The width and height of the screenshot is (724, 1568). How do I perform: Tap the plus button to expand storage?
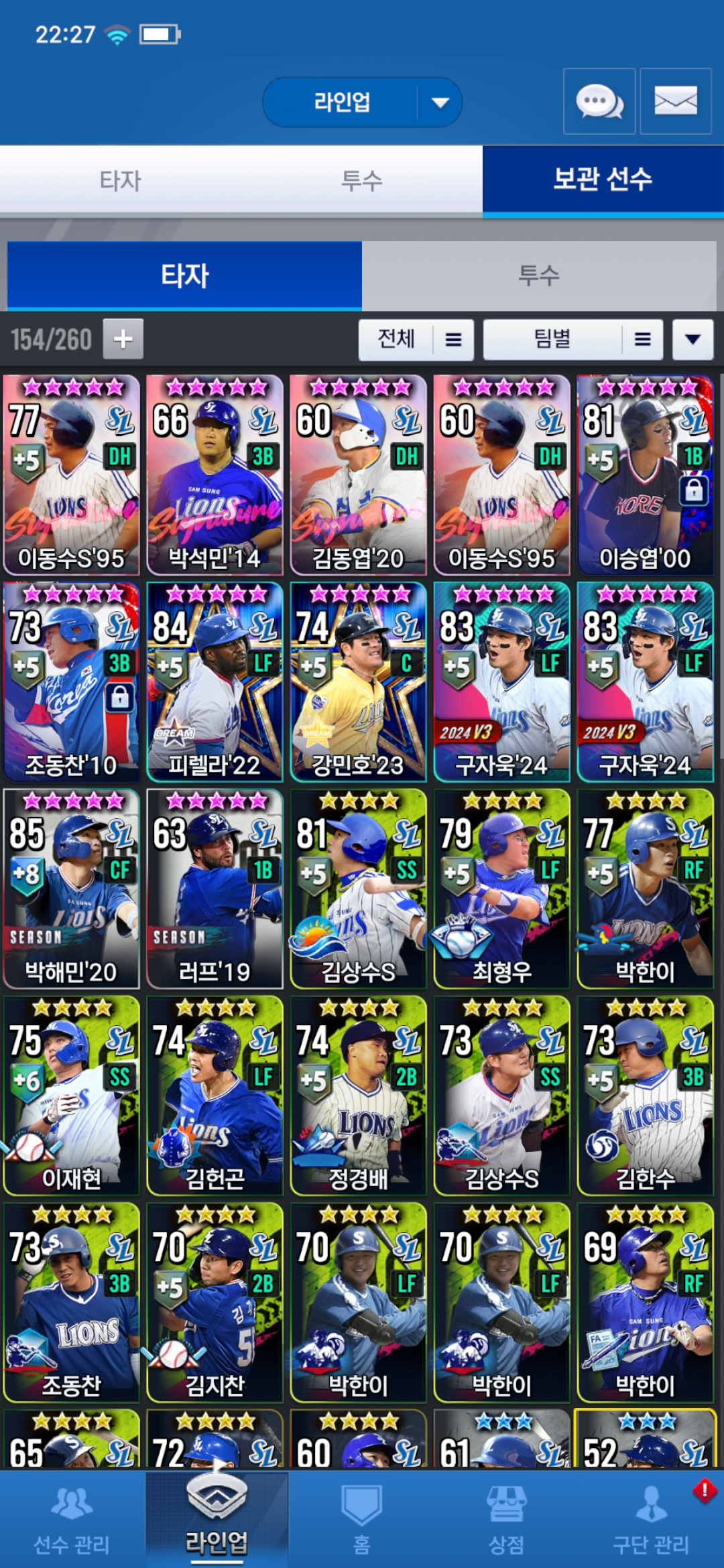[123, 339]
